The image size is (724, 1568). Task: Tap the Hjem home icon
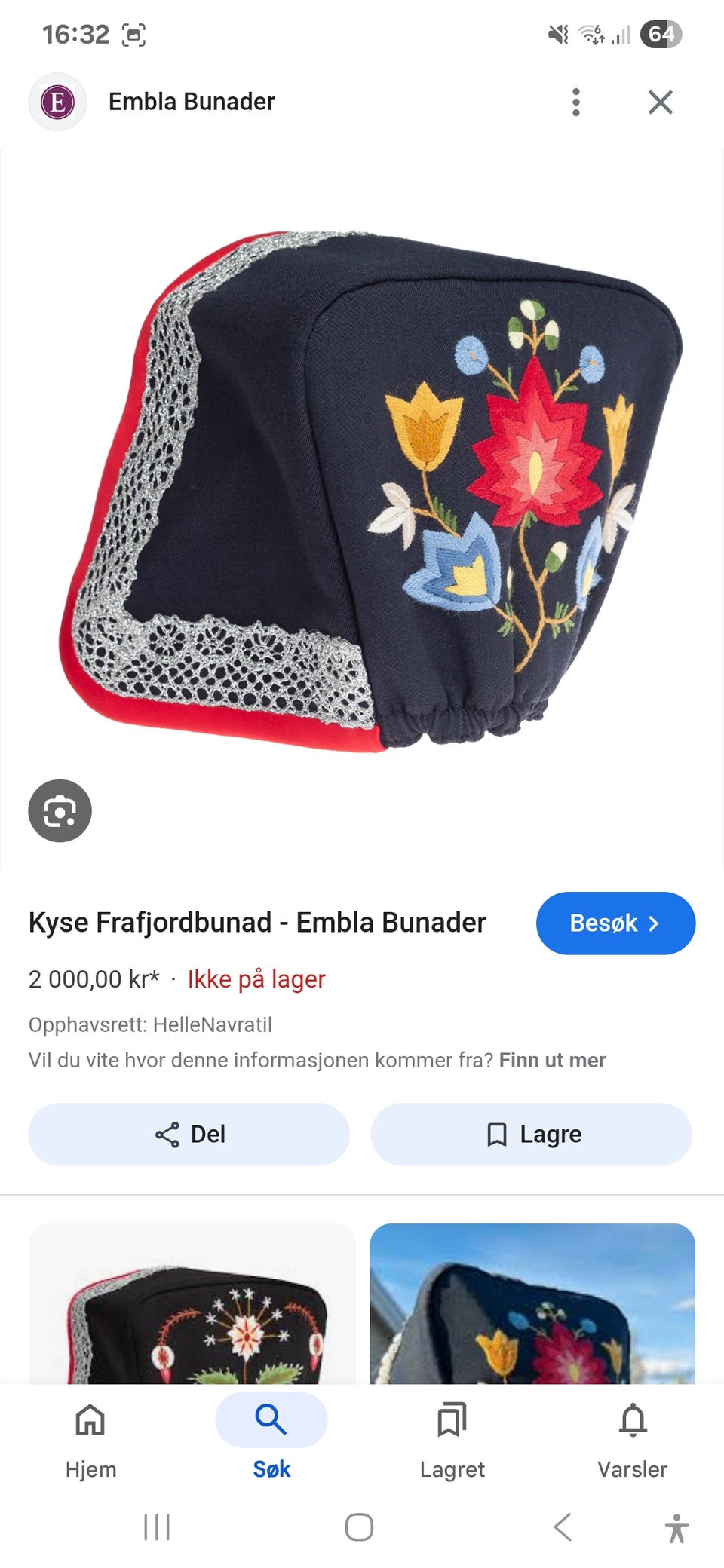[x=90, y=1420]
